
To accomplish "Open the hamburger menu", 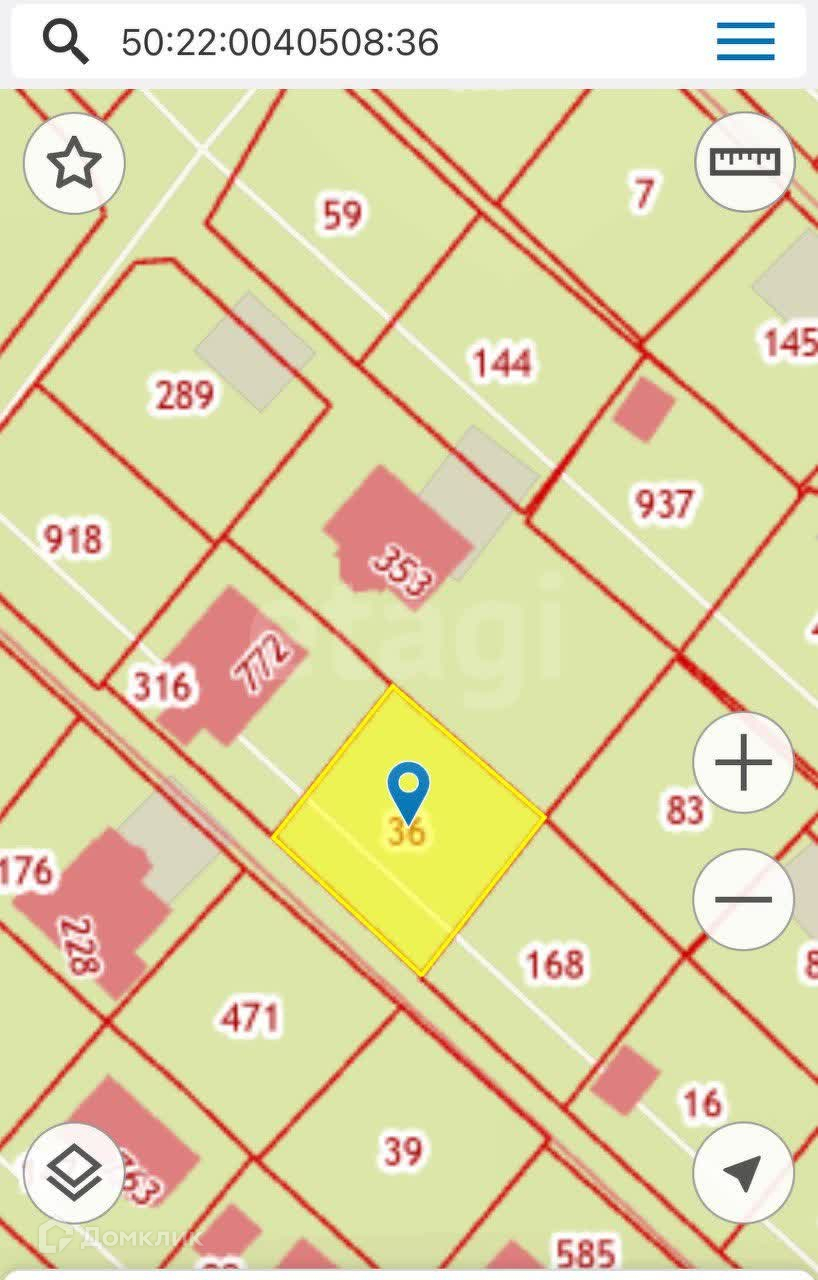I will pos(745,42).
